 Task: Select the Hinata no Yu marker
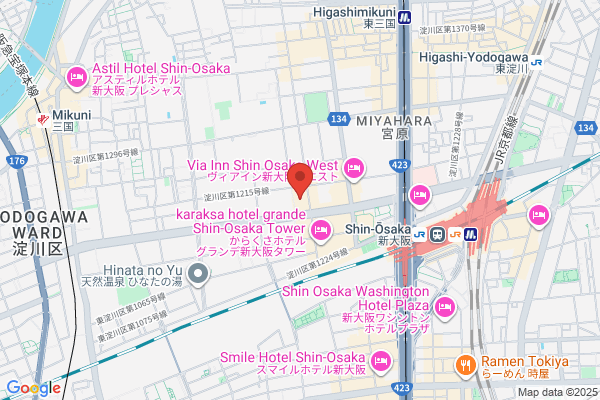198,275
